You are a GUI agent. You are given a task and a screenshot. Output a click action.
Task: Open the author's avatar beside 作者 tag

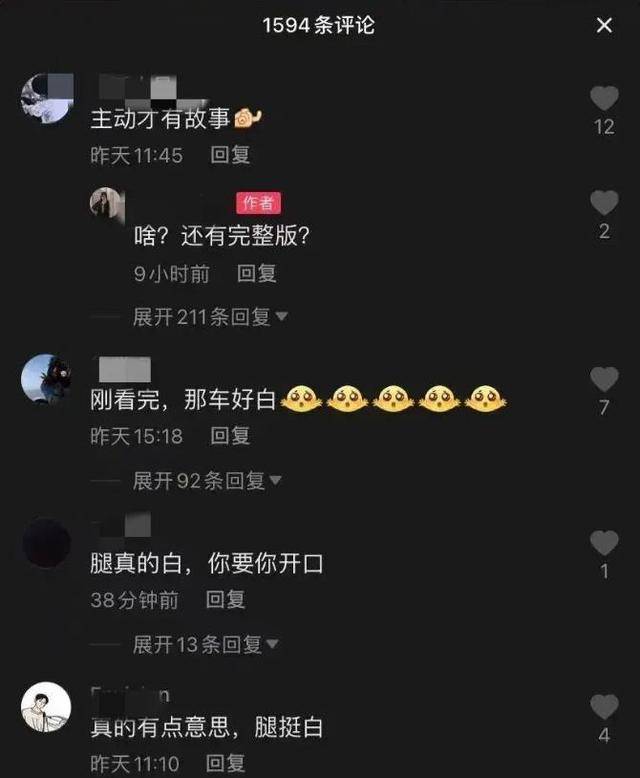tap(107, 204)
